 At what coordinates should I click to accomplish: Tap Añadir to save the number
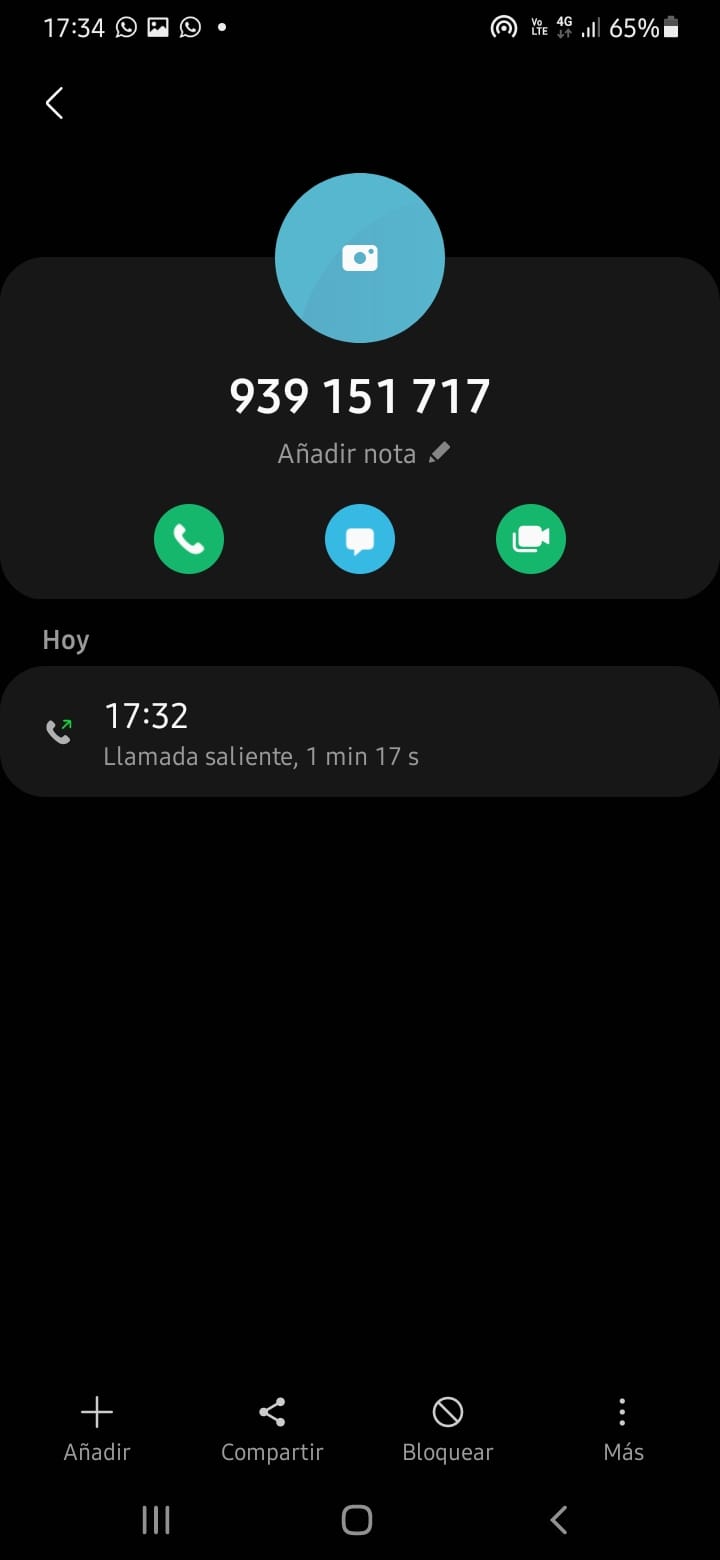click(97, 1430)
